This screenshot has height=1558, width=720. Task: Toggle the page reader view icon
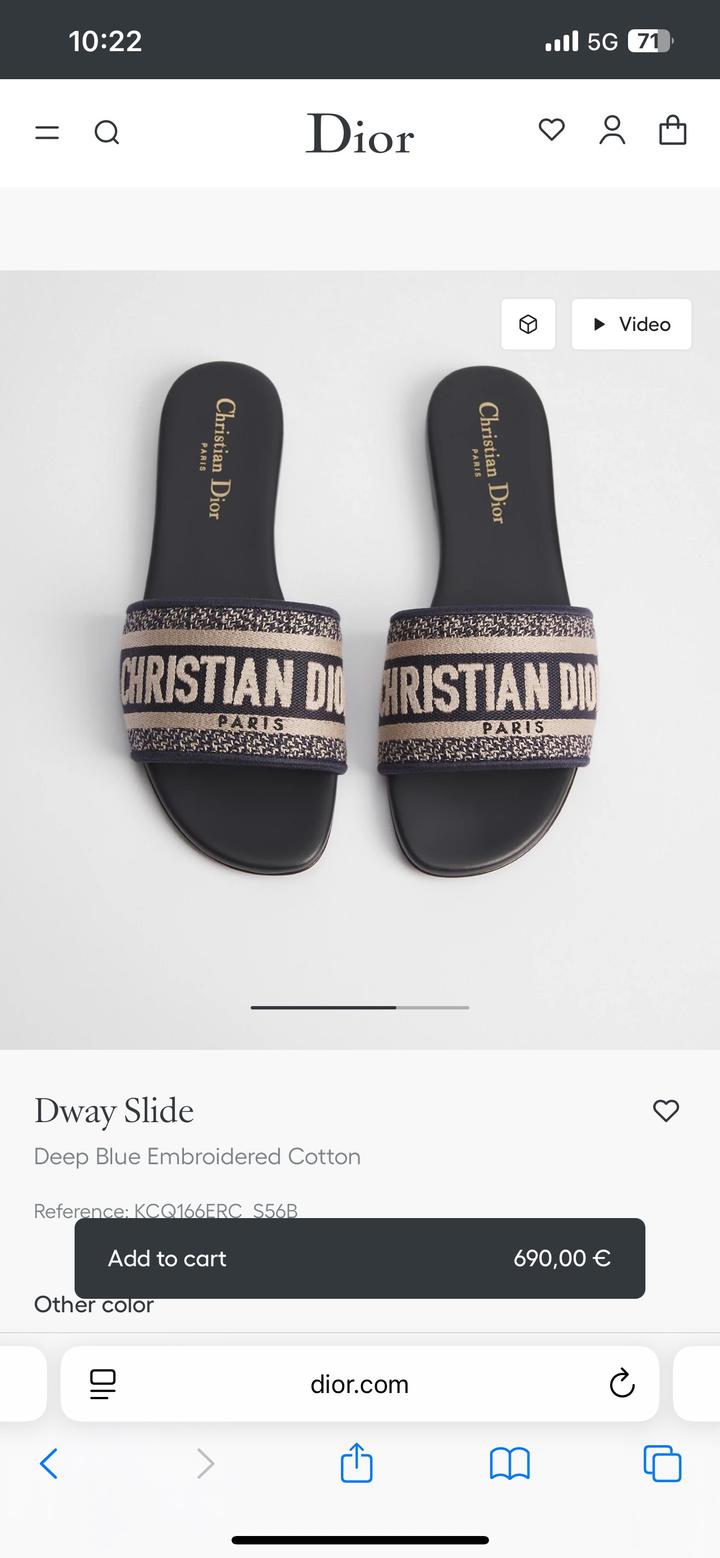pos(102,1384)
